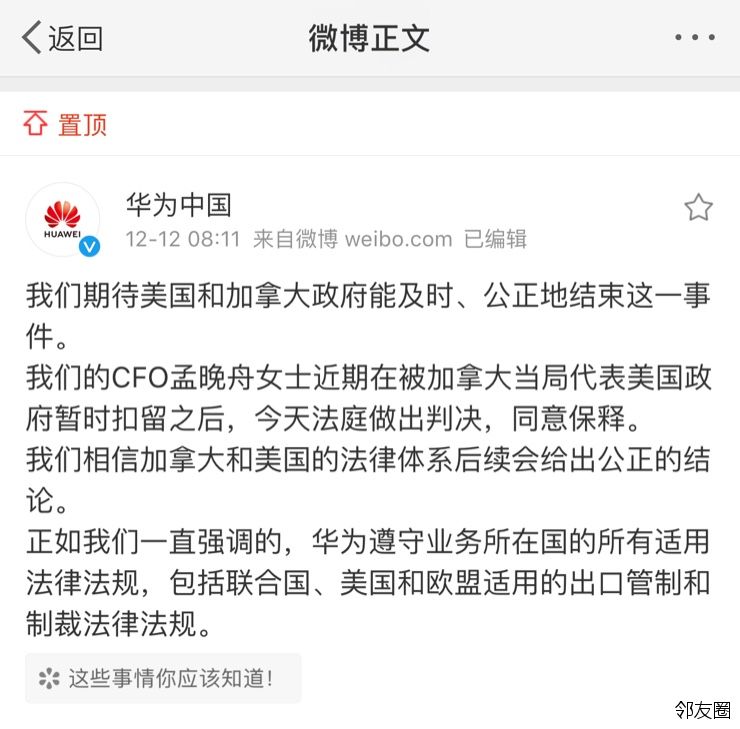Open the 华为中国 account name
Screen dimensions: 740x729
[178, 205]
